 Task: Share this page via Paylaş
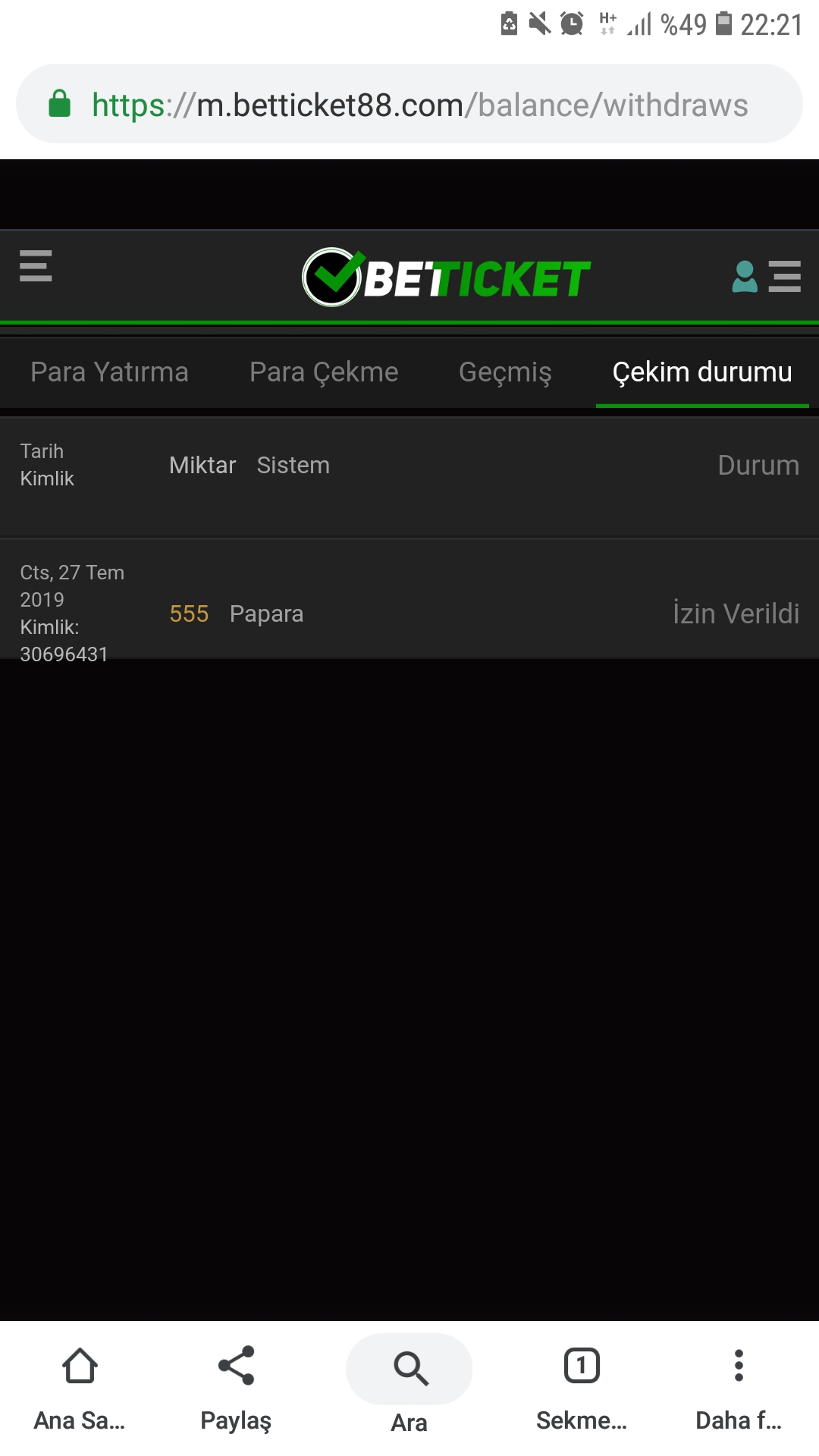236,1389
